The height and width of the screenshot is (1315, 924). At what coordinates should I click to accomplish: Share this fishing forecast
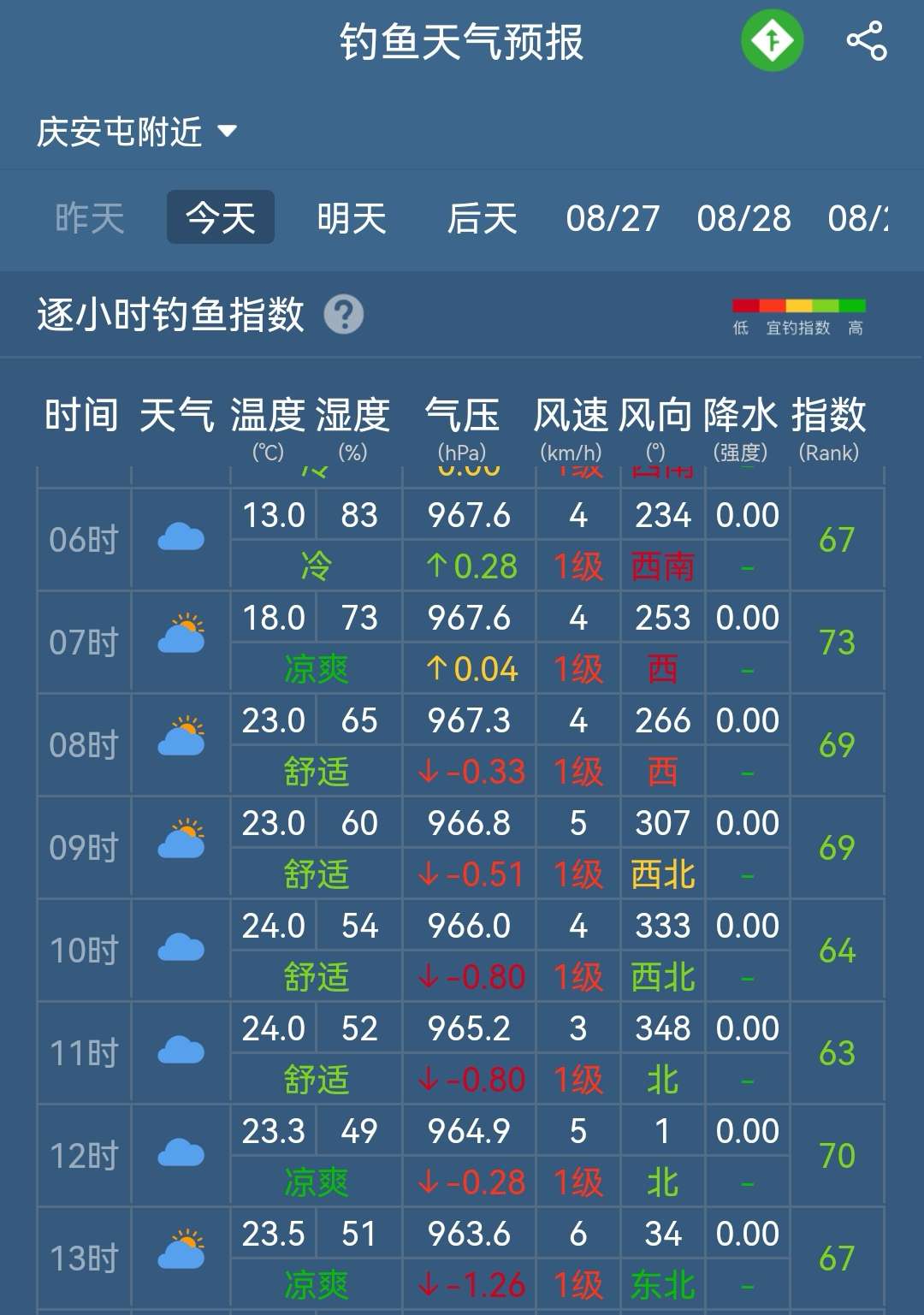(x=866, y=41)
